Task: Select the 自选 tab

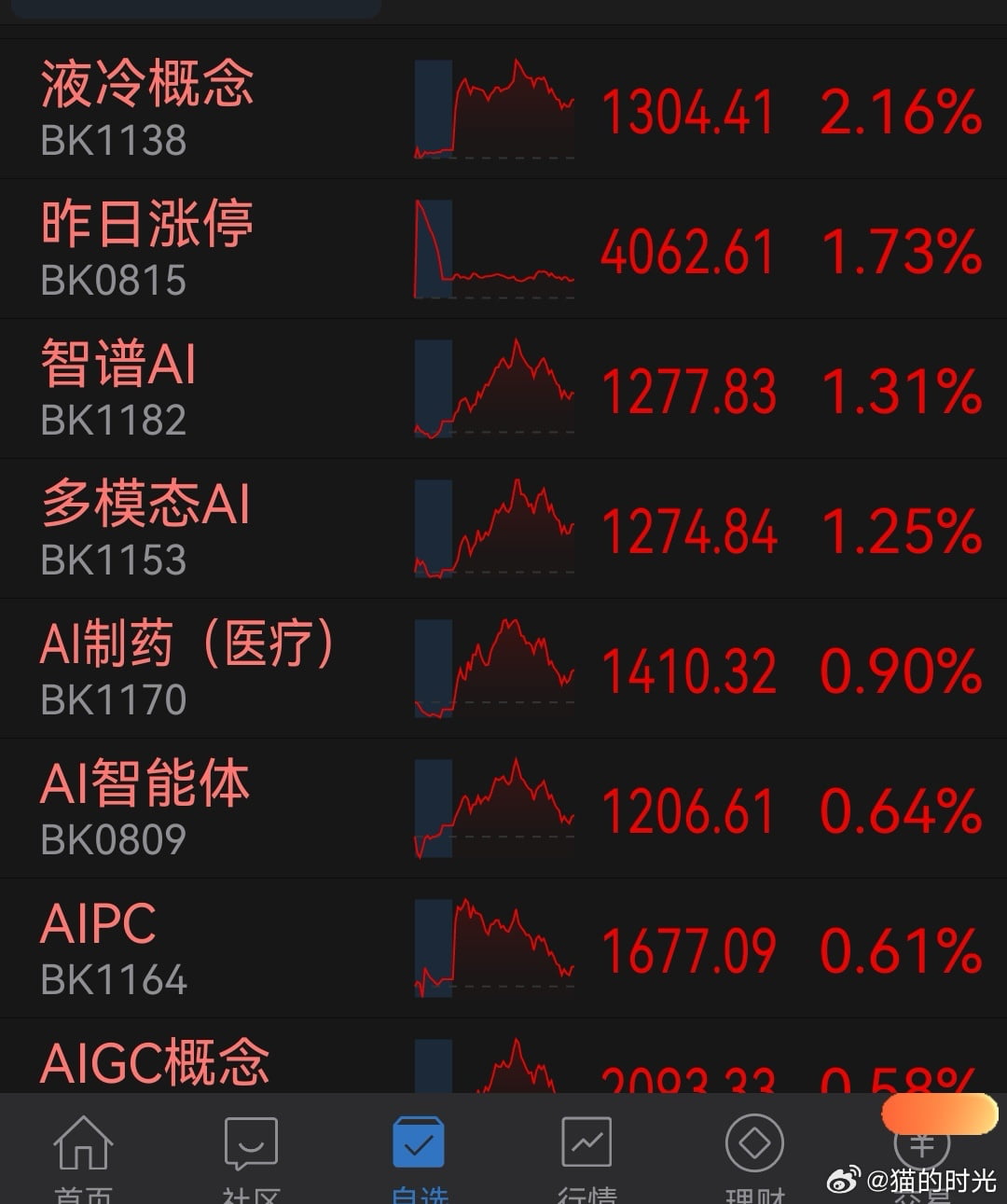Action: (419, 1156)
